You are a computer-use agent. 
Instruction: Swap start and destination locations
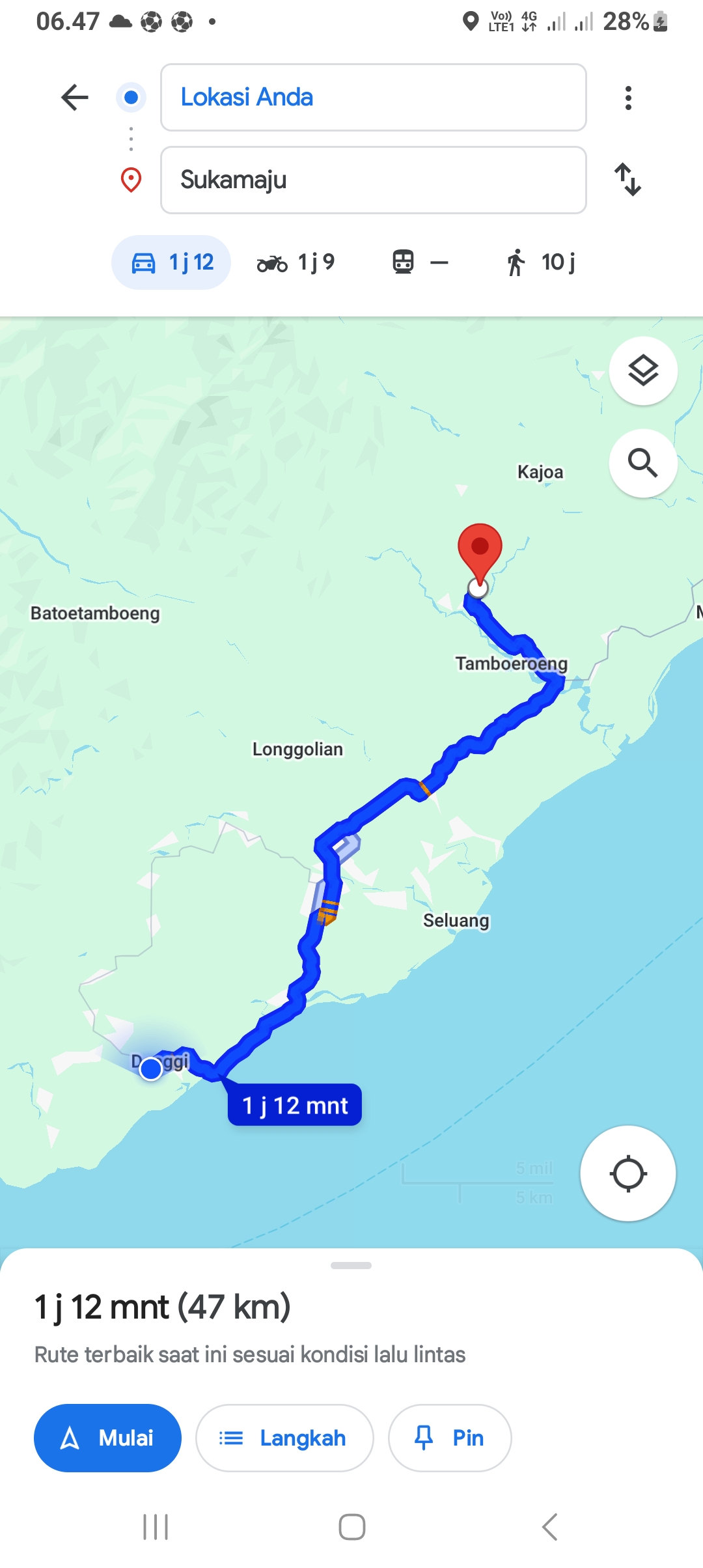[x=628, y=180]
